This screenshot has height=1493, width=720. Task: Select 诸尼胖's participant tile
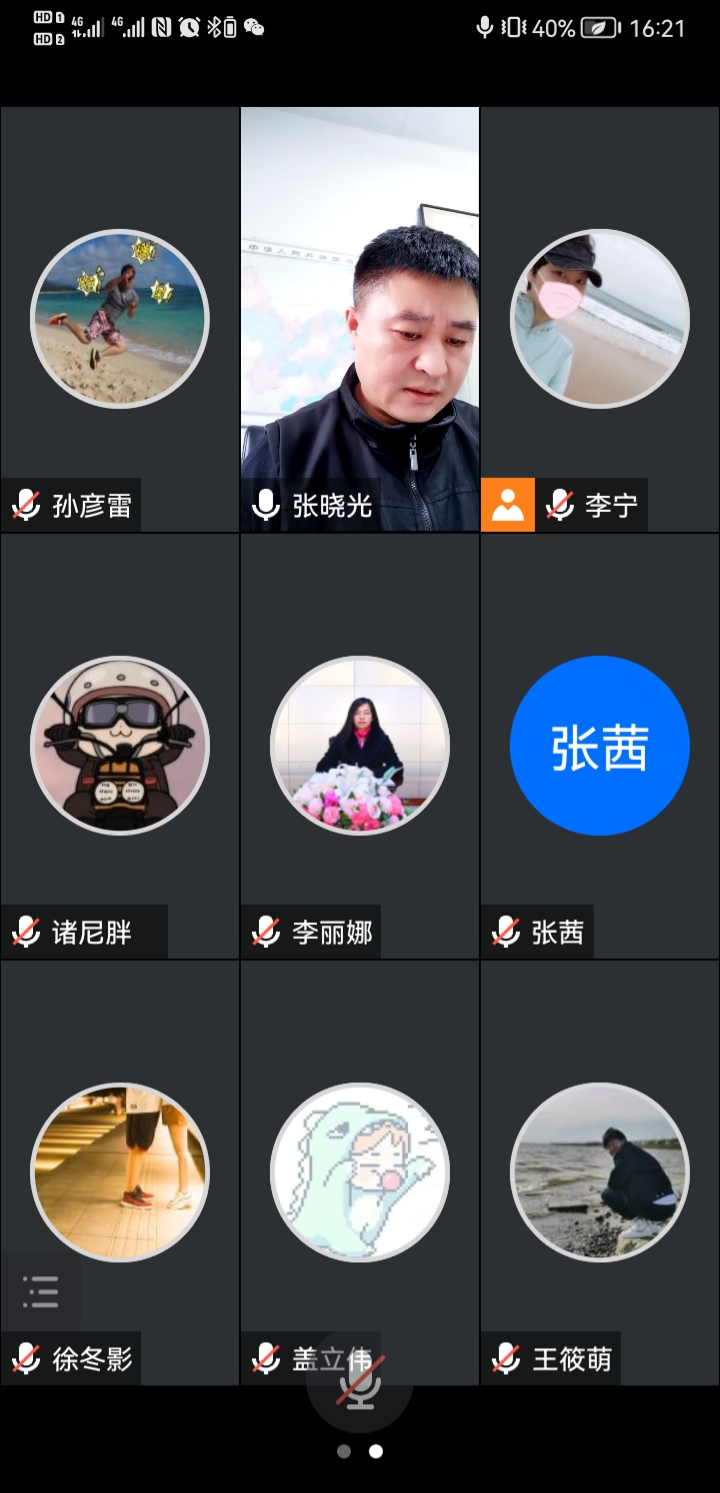[120, 746]
